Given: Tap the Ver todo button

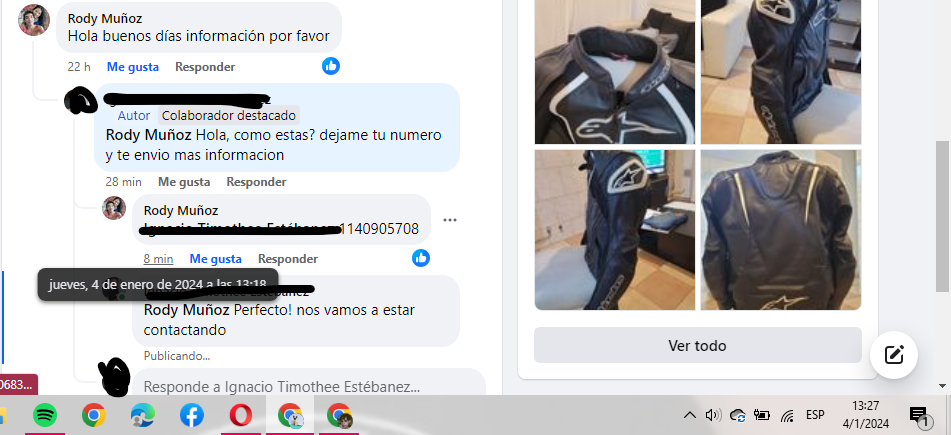Looking at the screenshot, I should 697,346.
